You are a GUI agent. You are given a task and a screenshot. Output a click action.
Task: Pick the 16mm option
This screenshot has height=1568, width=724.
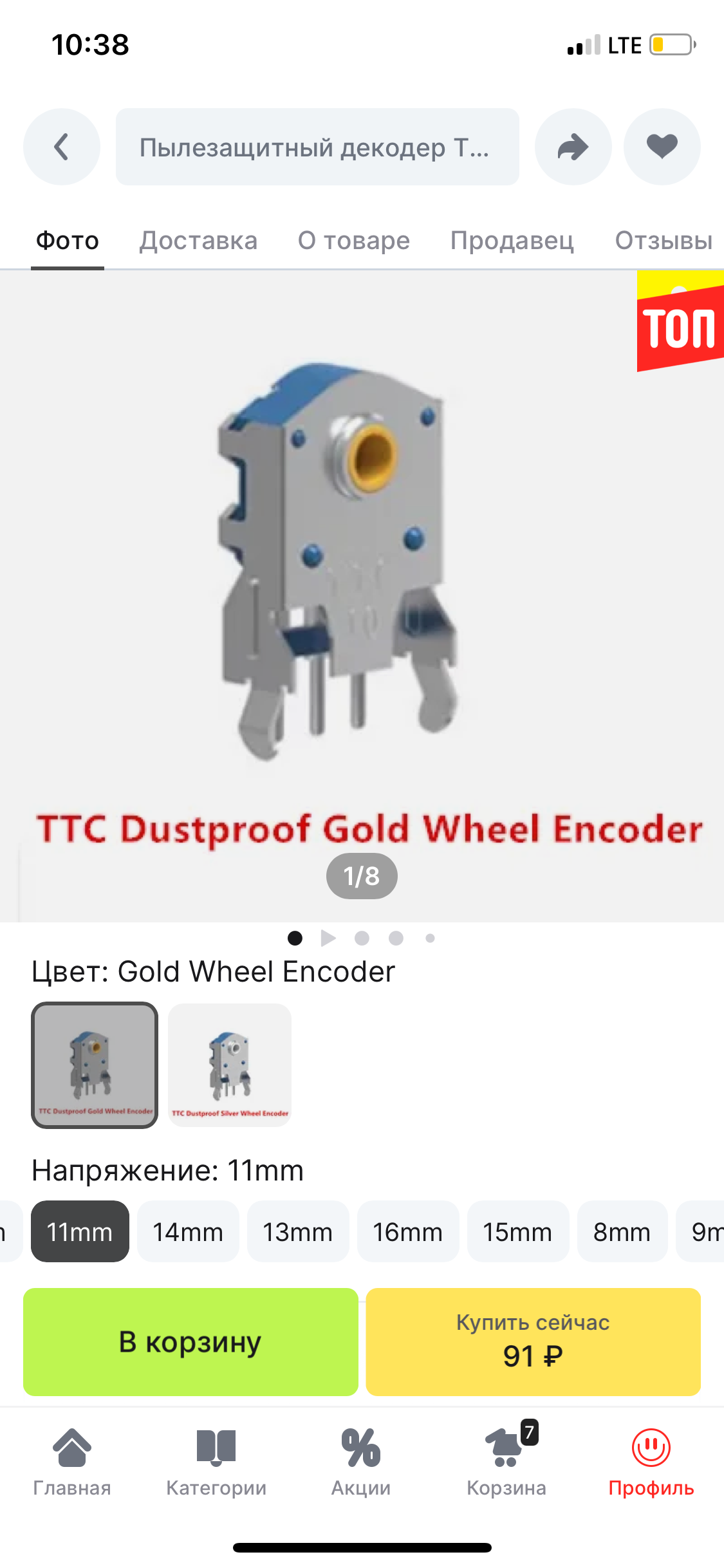point(408,1231)
